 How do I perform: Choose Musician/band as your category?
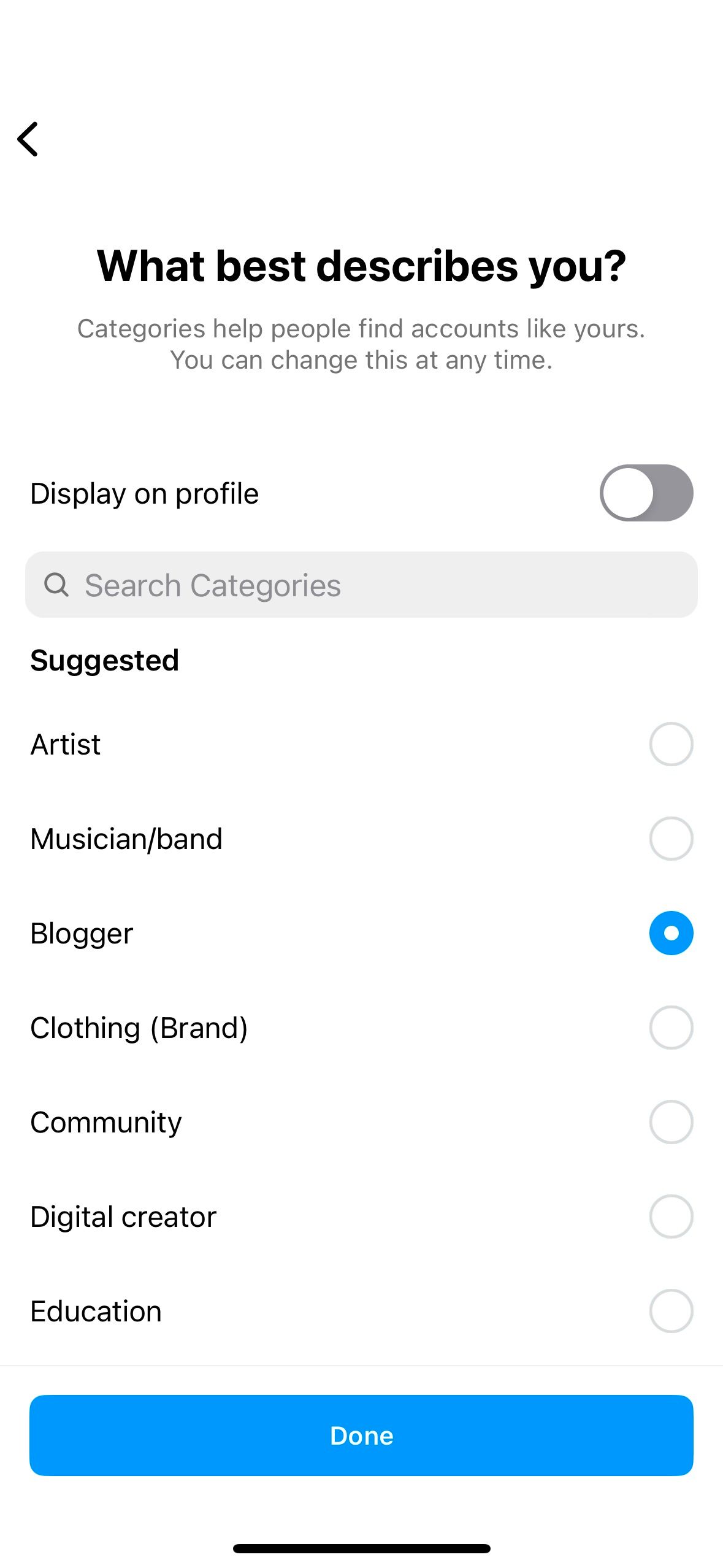coord(670,839)
